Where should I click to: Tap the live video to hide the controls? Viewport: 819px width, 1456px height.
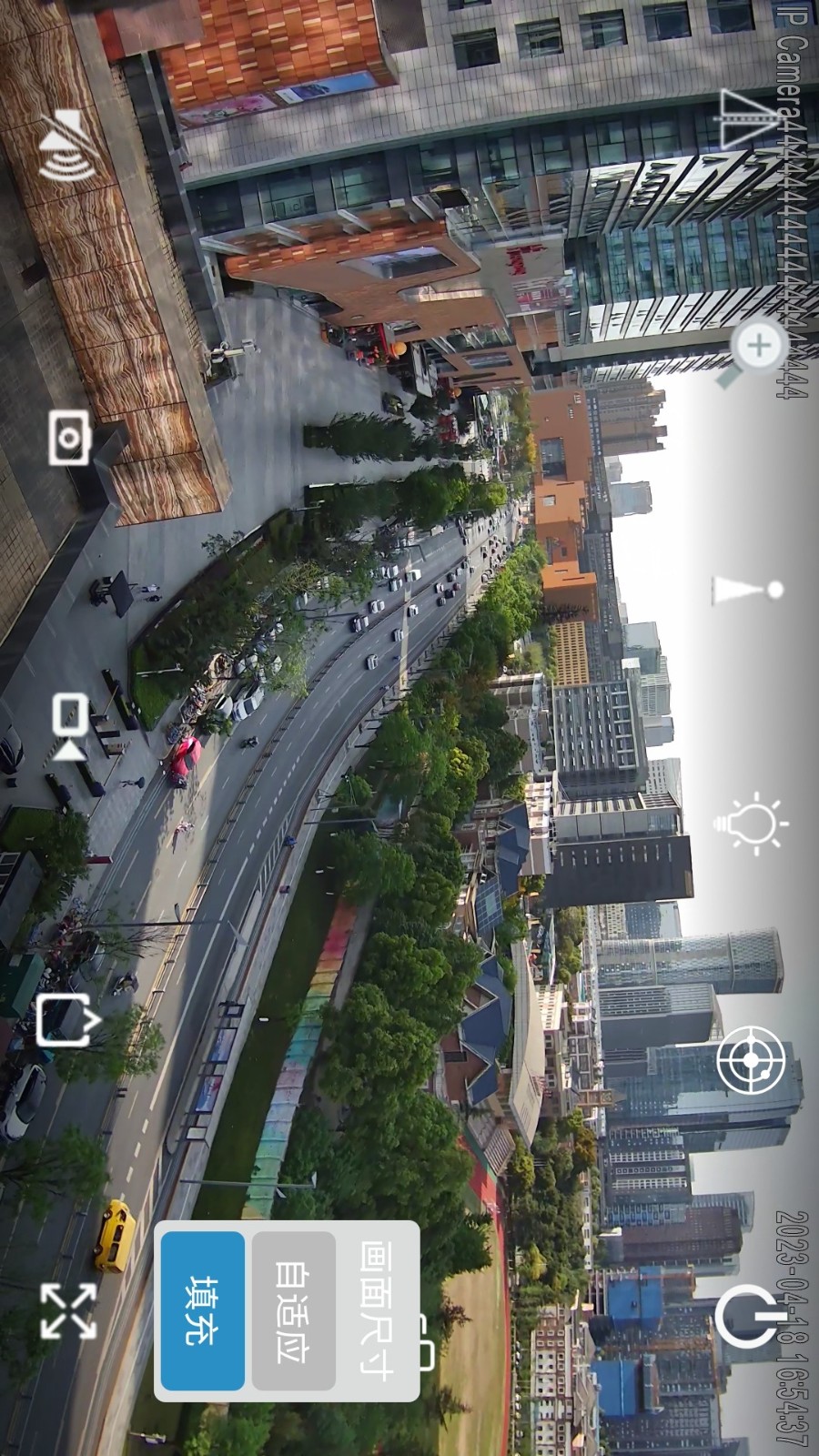(409, 728)
